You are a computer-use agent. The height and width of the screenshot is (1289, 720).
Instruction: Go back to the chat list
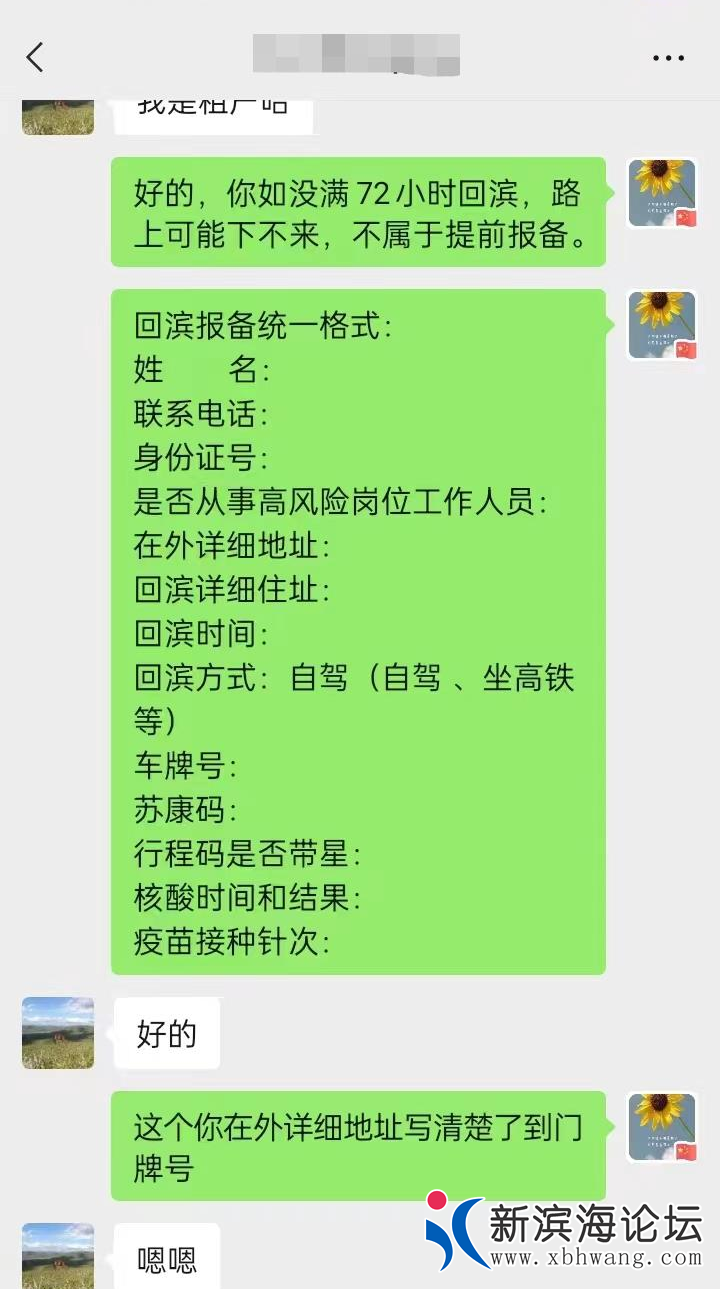point(35,57)
